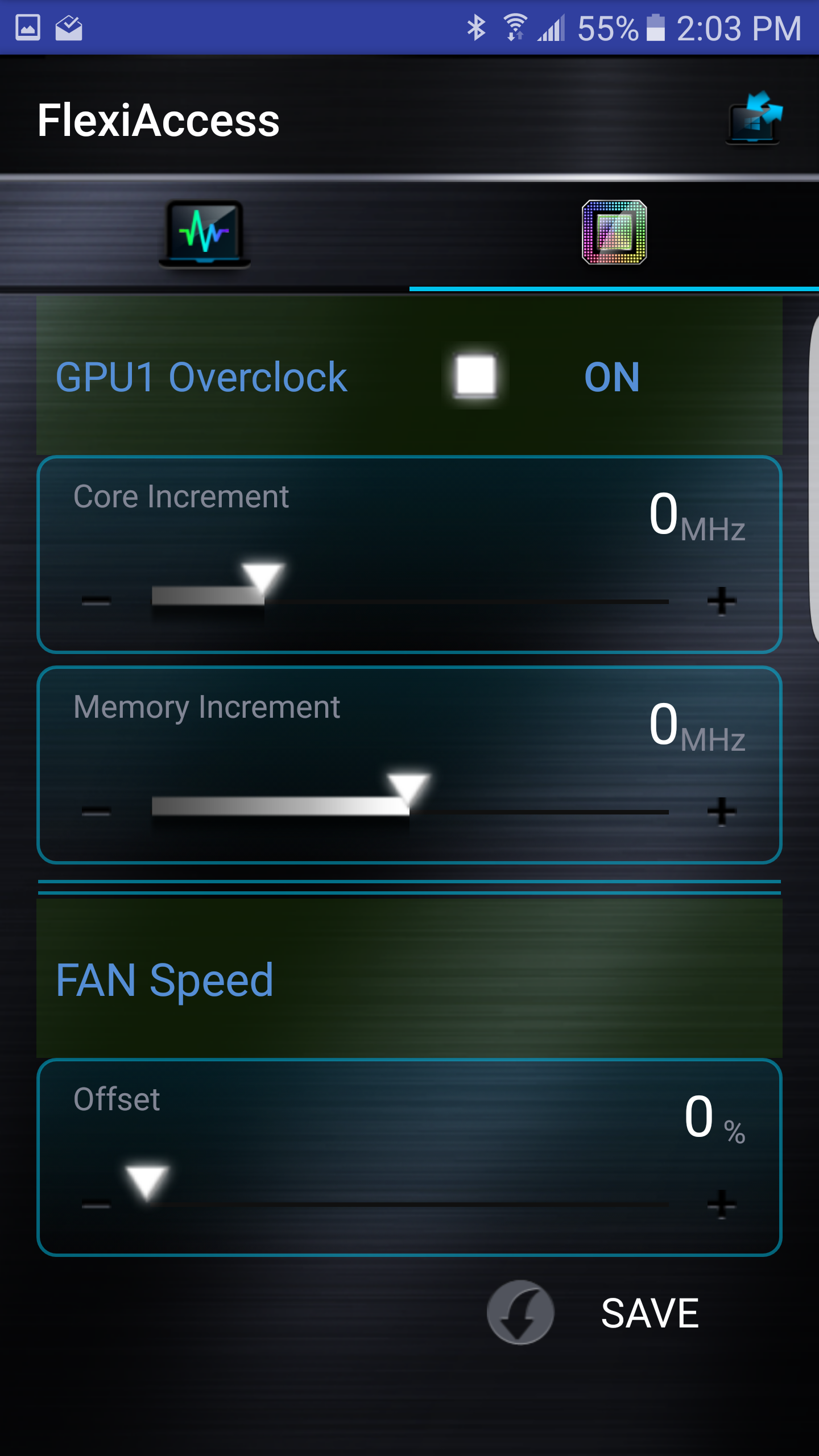This screenshot has width=819, height=1456.
Task: Select the GPU chip tab
Action: (x=614, y=232)
